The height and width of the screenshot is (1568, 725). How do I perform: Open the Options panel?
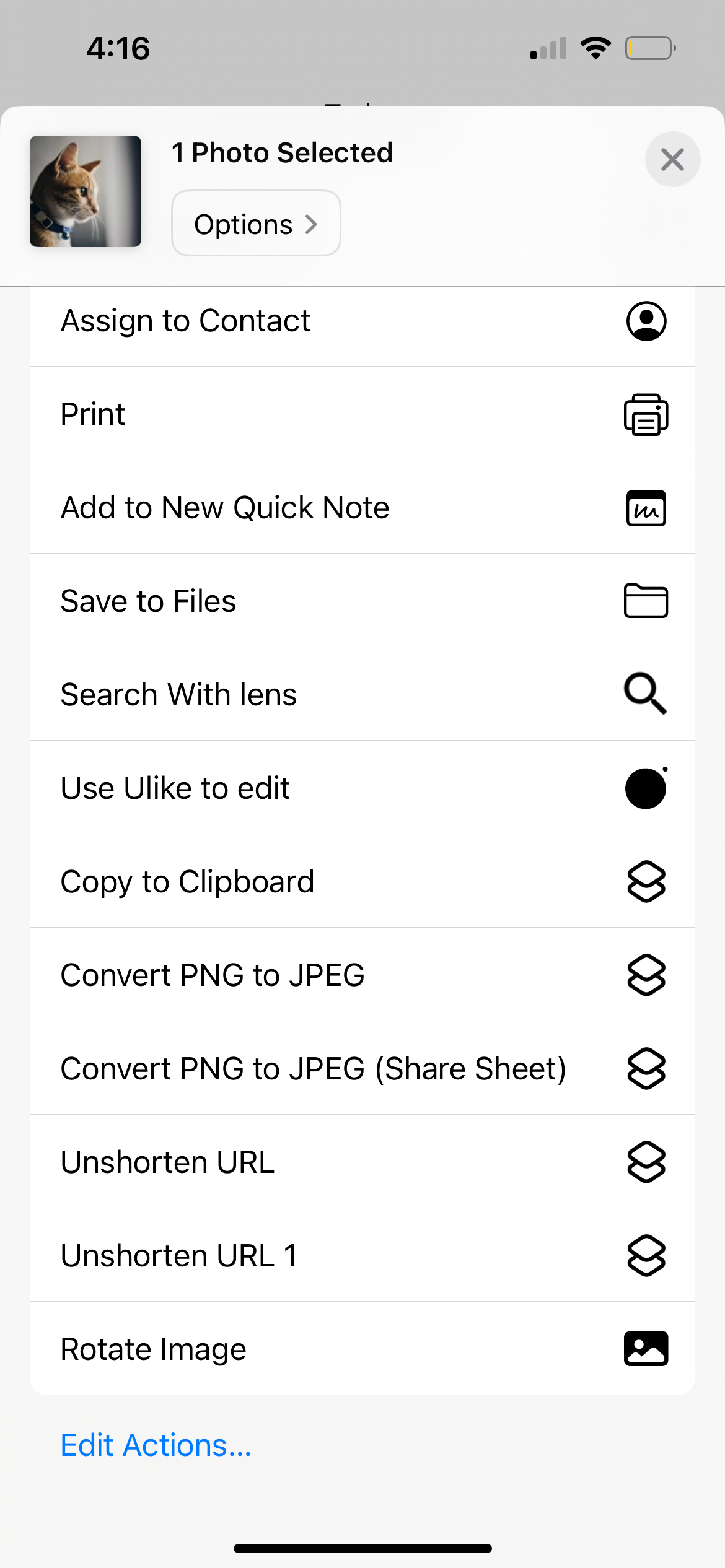[x=255, y=223]
